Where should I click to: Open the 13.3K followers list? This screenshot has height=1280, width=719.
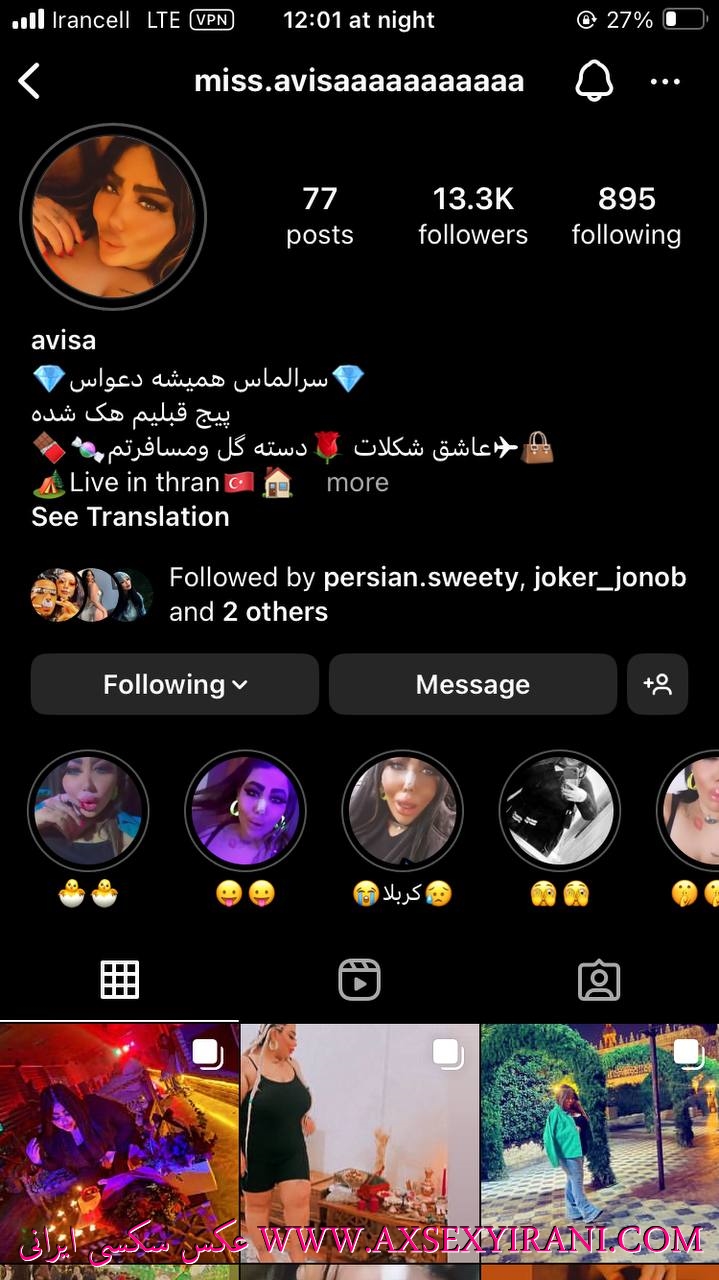pos(473,215)
